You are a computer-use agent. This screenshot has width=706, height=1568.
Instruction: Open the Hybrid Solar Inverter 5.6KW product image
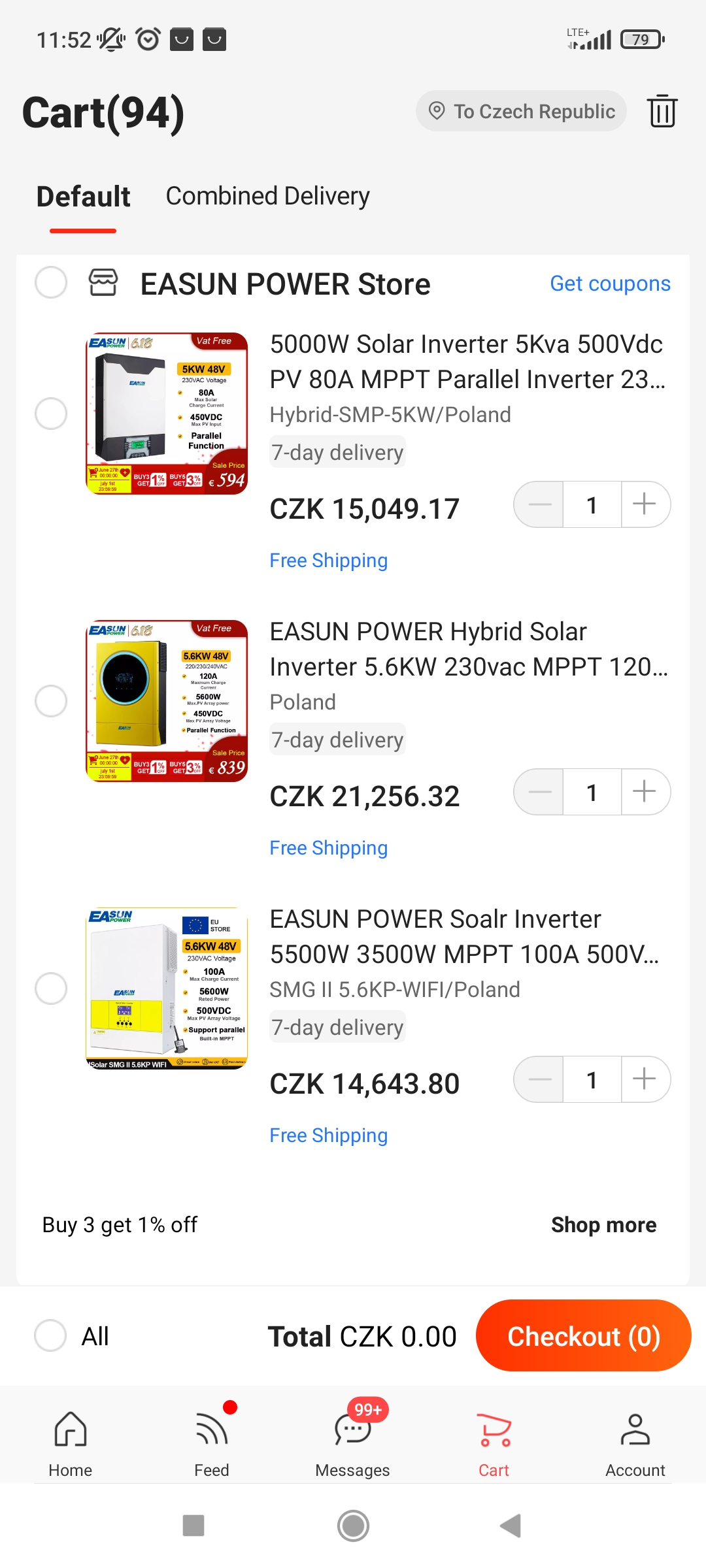[167, 700]
